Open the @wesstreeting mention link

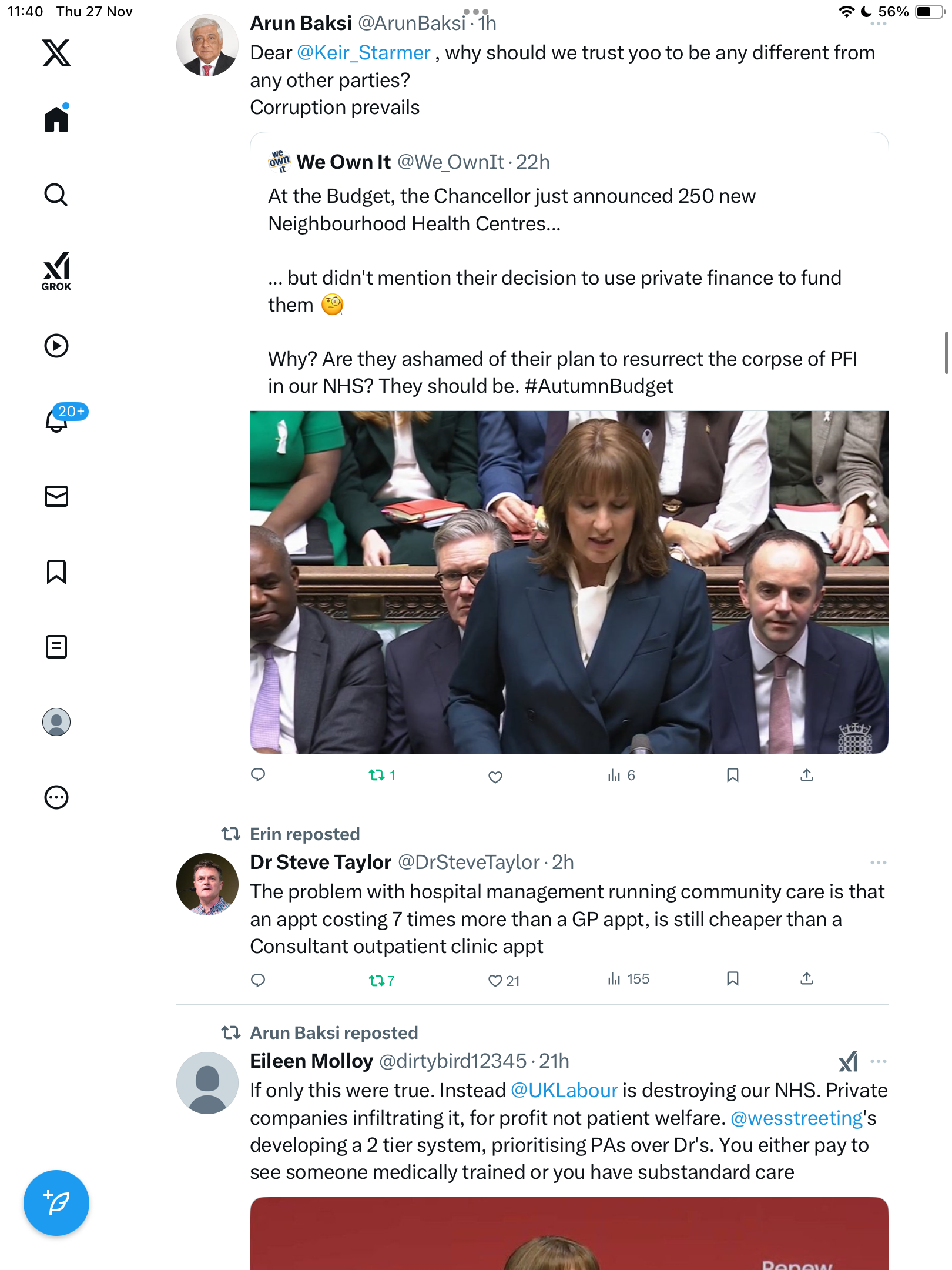click(796, 1118)
